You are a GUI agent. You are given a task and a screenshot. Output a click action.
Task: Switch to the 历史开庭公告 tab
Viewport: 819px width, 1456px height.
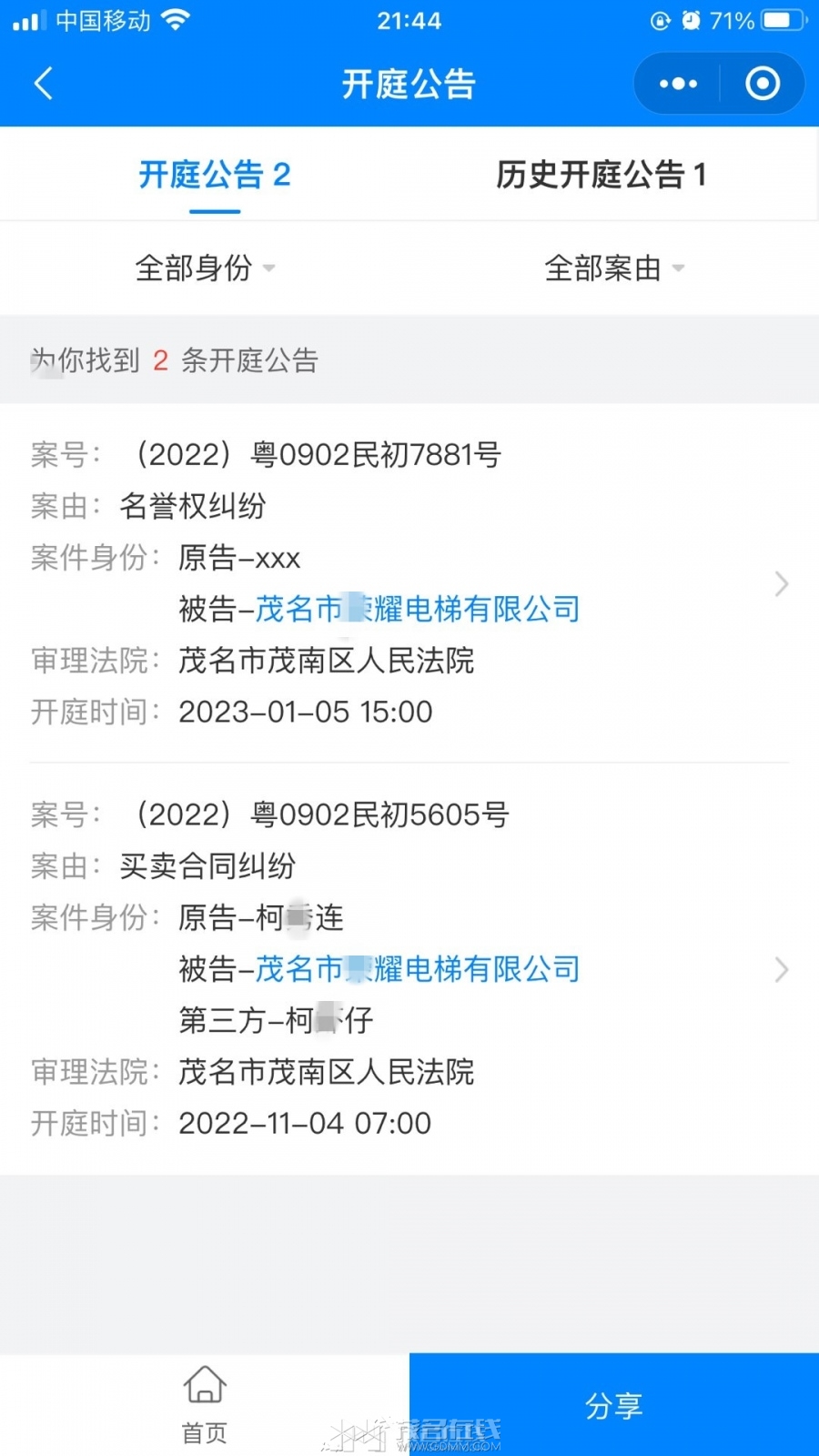click(601, 175)
